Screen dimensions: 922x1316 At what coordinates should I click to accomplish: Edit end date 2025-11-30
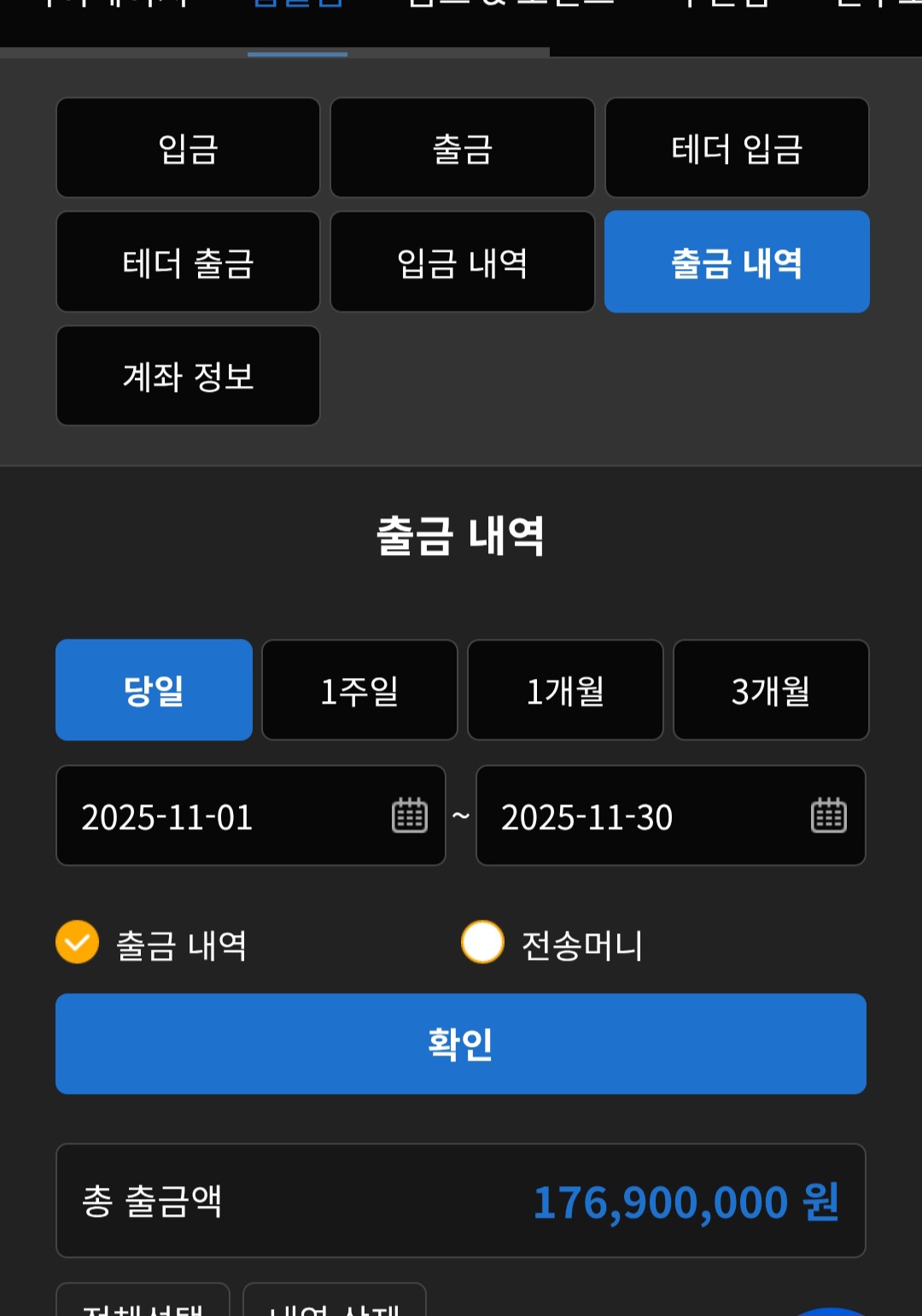[x=671, y=816]
